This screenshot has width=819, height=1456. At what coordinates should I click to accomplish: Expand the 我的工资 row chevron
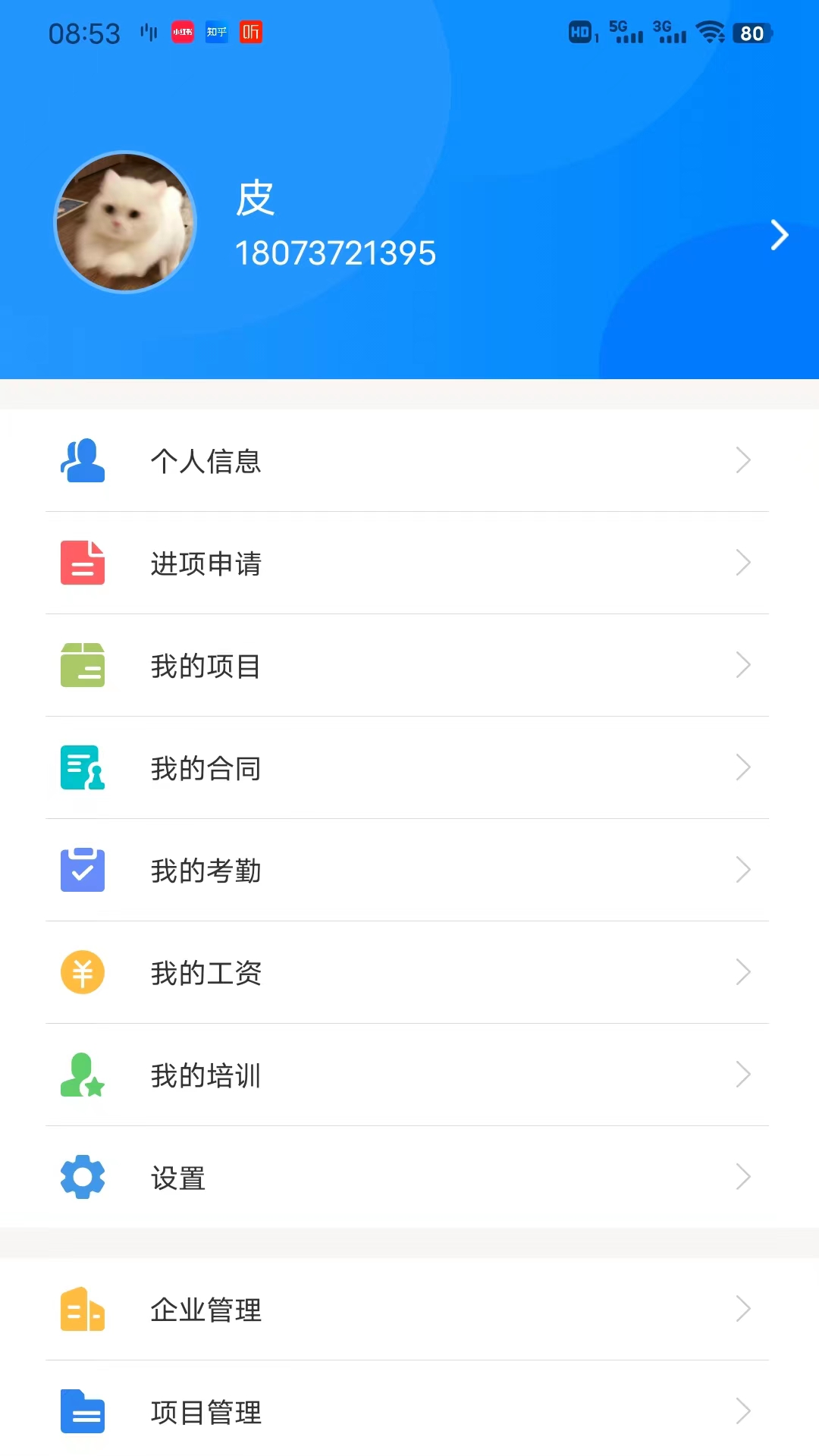[x=743, y=972]
